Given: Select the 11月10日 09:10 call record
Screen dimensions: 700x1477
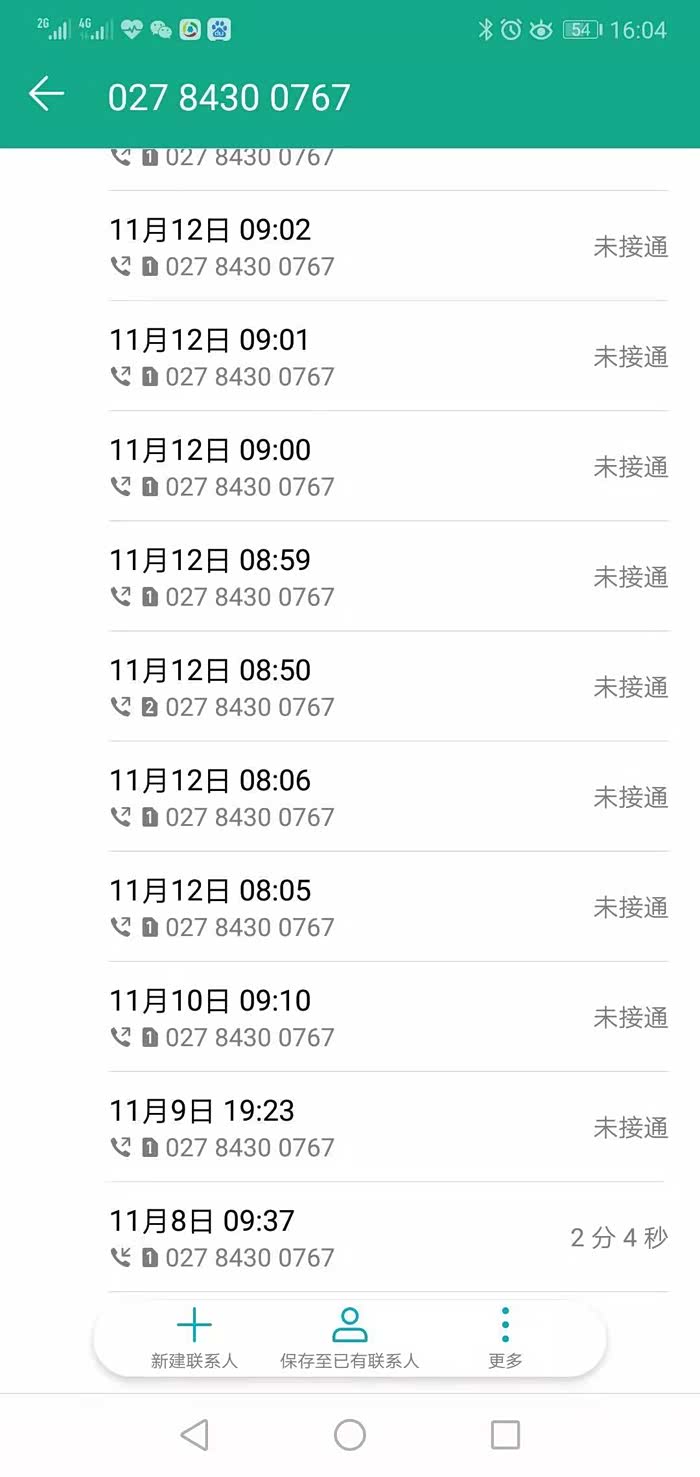Looking at the screenshot, I should tap(388, 1017).
